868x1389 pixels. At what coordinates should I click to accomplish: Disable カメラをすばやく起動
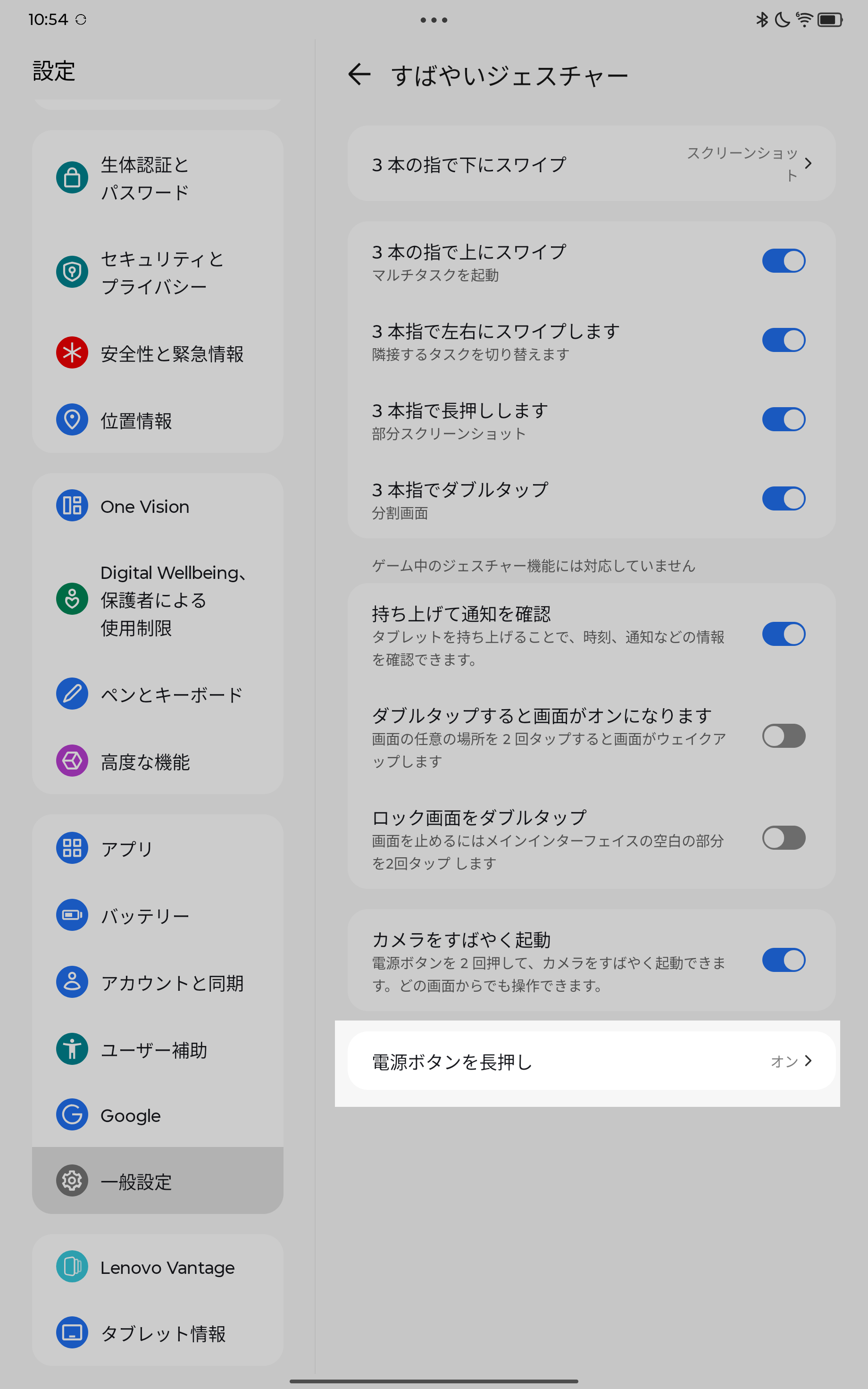pyautogui.click(x=783, y=960)
